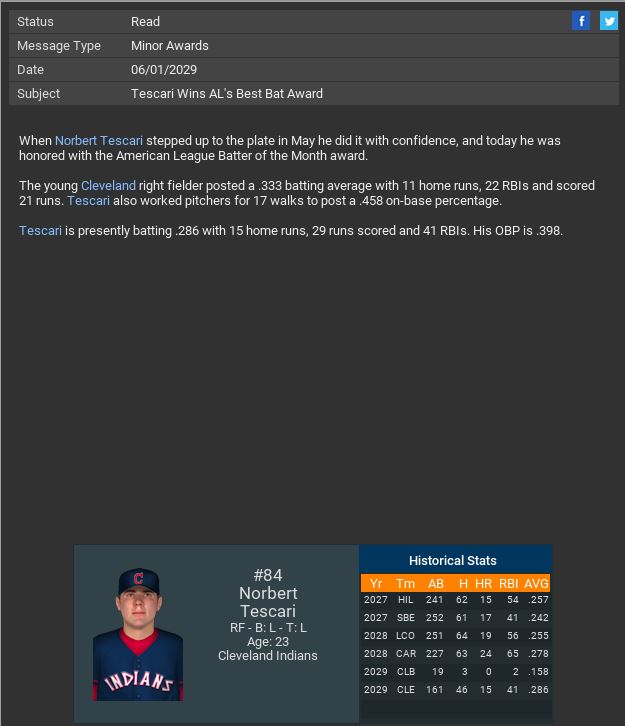Tap Tescari link before "is presently batting"
Screen dimensions: 625x726
pos(40,231)
